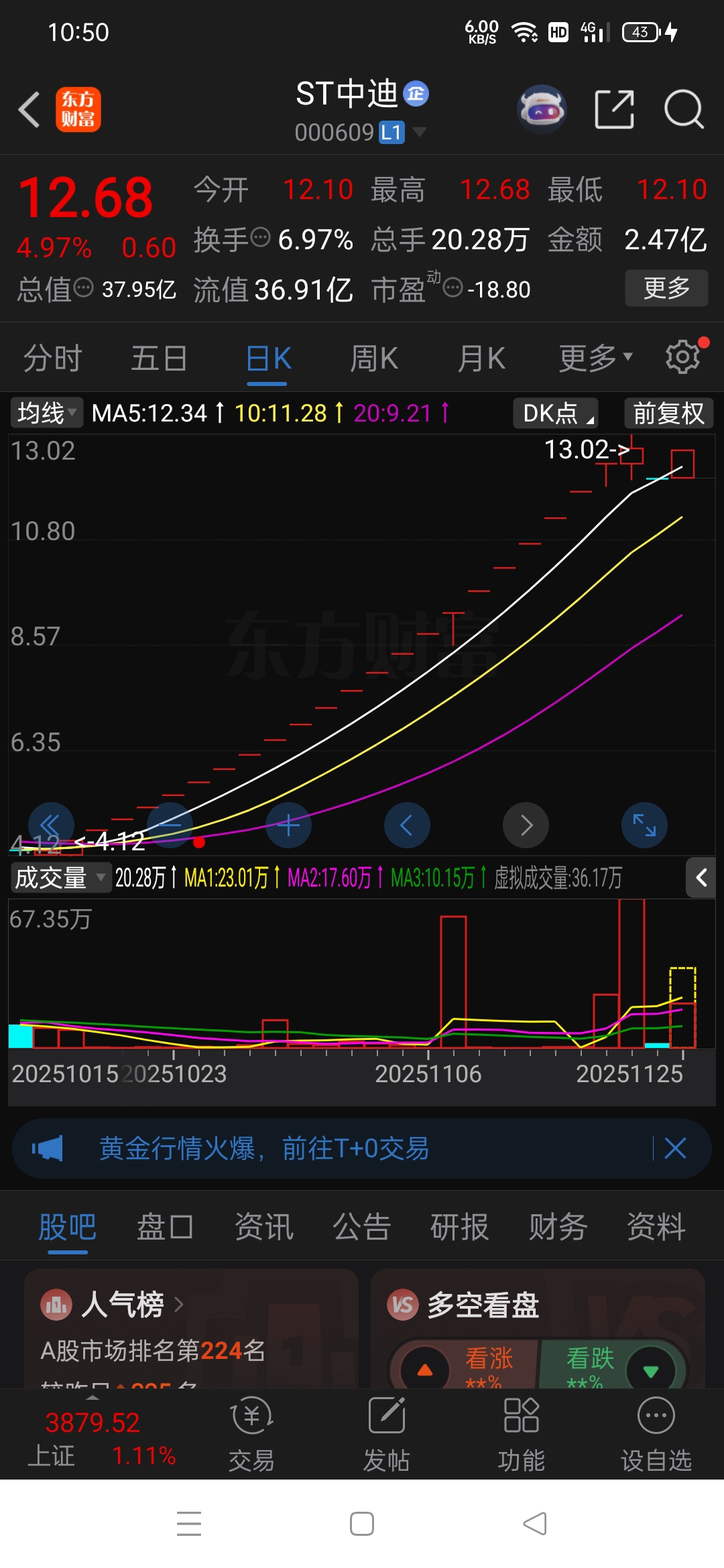Viewport: 724px width, 1568px height.
Task: Switch to the 分时 chart tab
Action: point(52,358)
